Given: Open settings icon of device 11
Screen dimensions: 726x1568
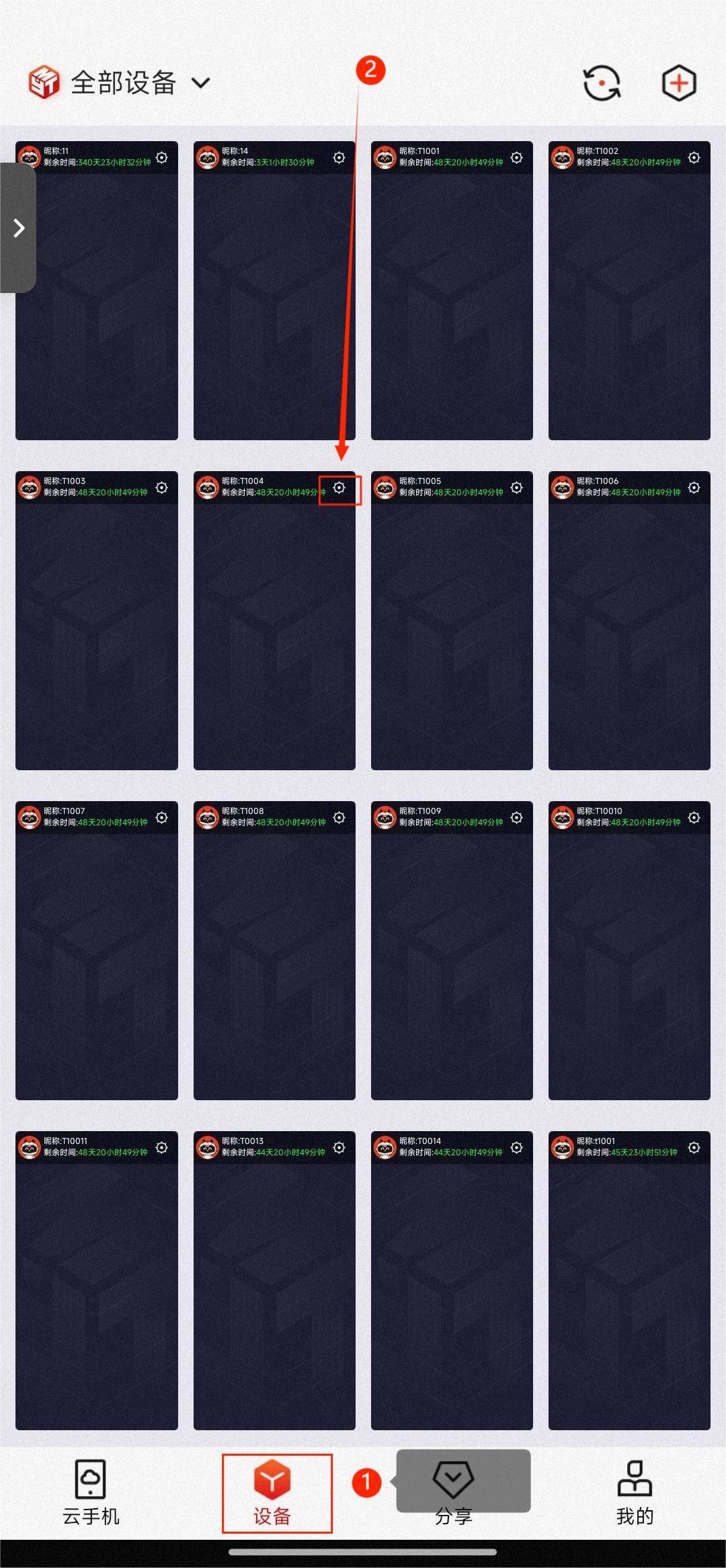Looking at the screenshot, I should click(x=162, y=158).
